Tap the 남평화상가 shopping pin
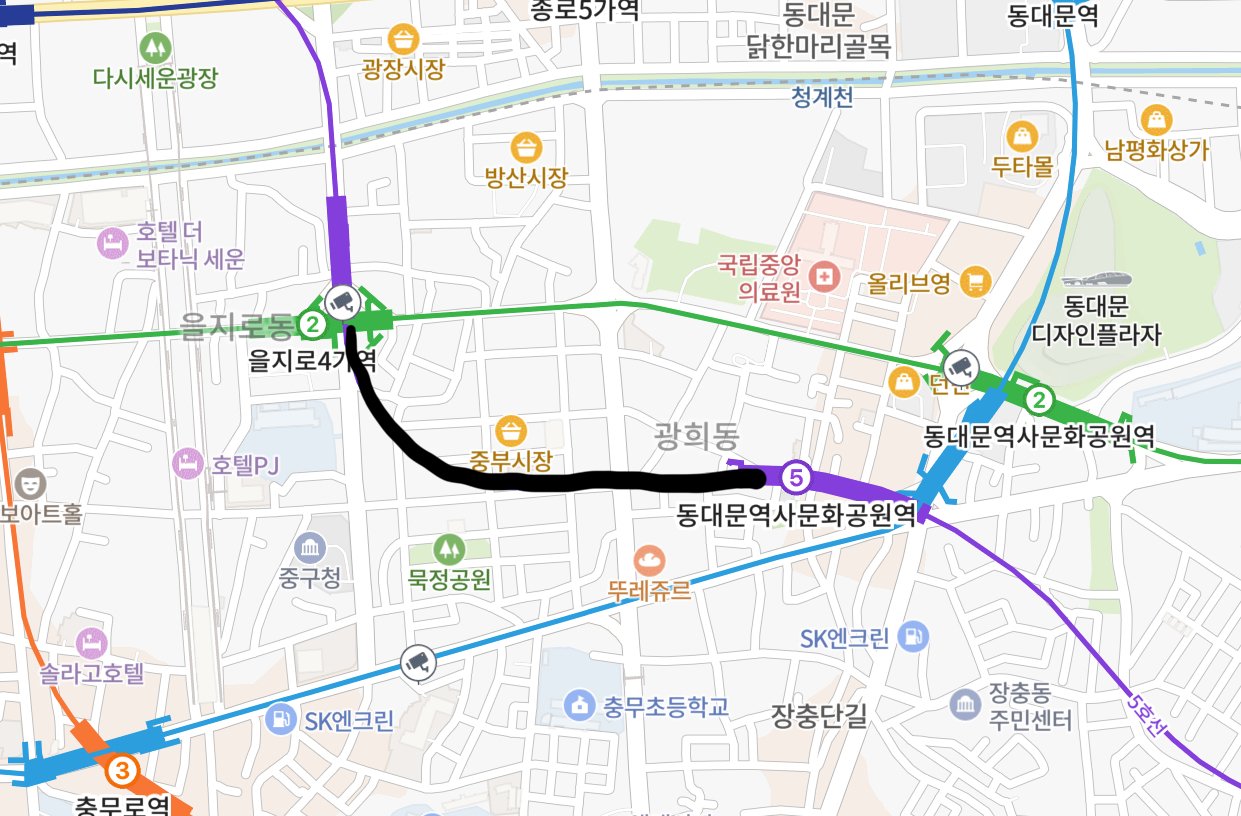The width and height of the screenshot is (1241, 816). point(1157,120)
